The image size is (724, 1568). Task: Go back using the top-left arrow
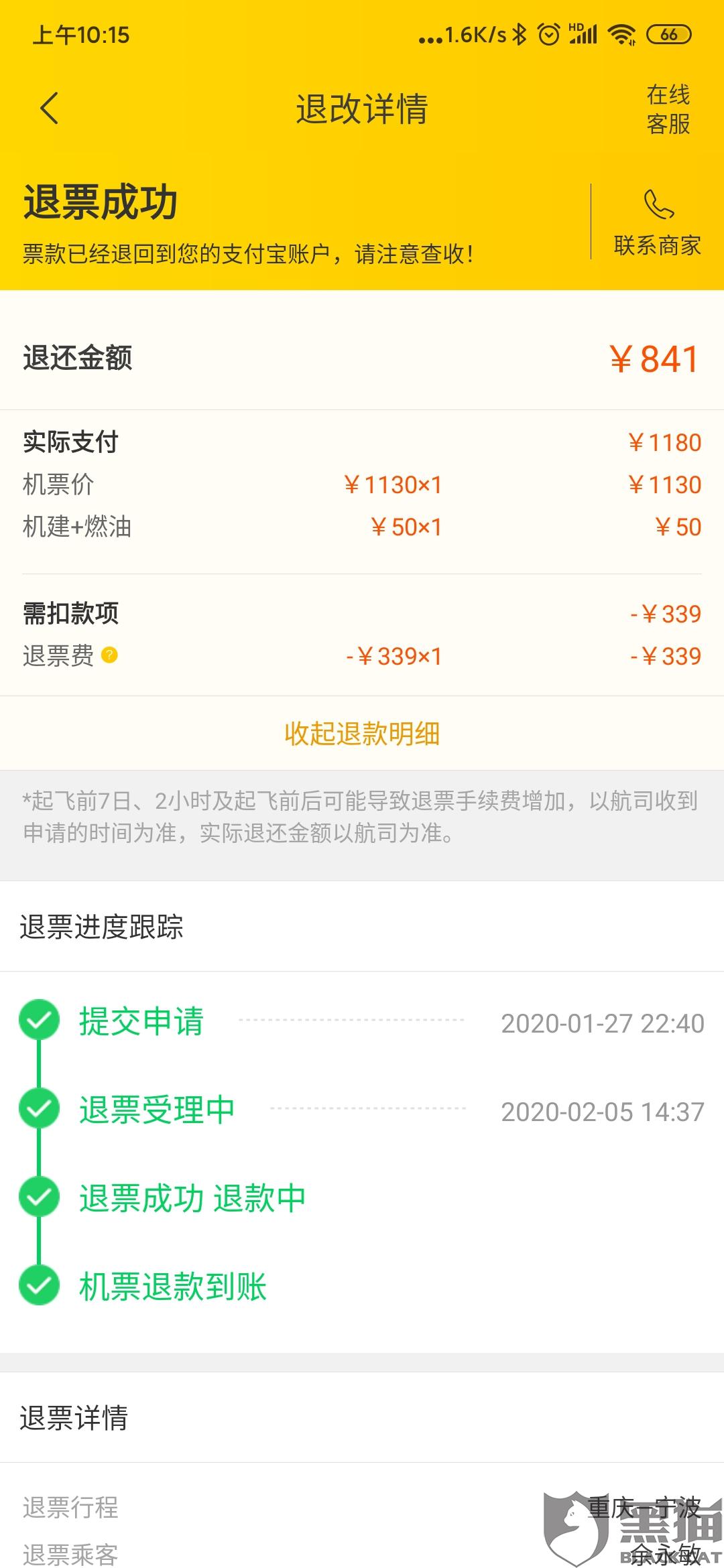50,109
